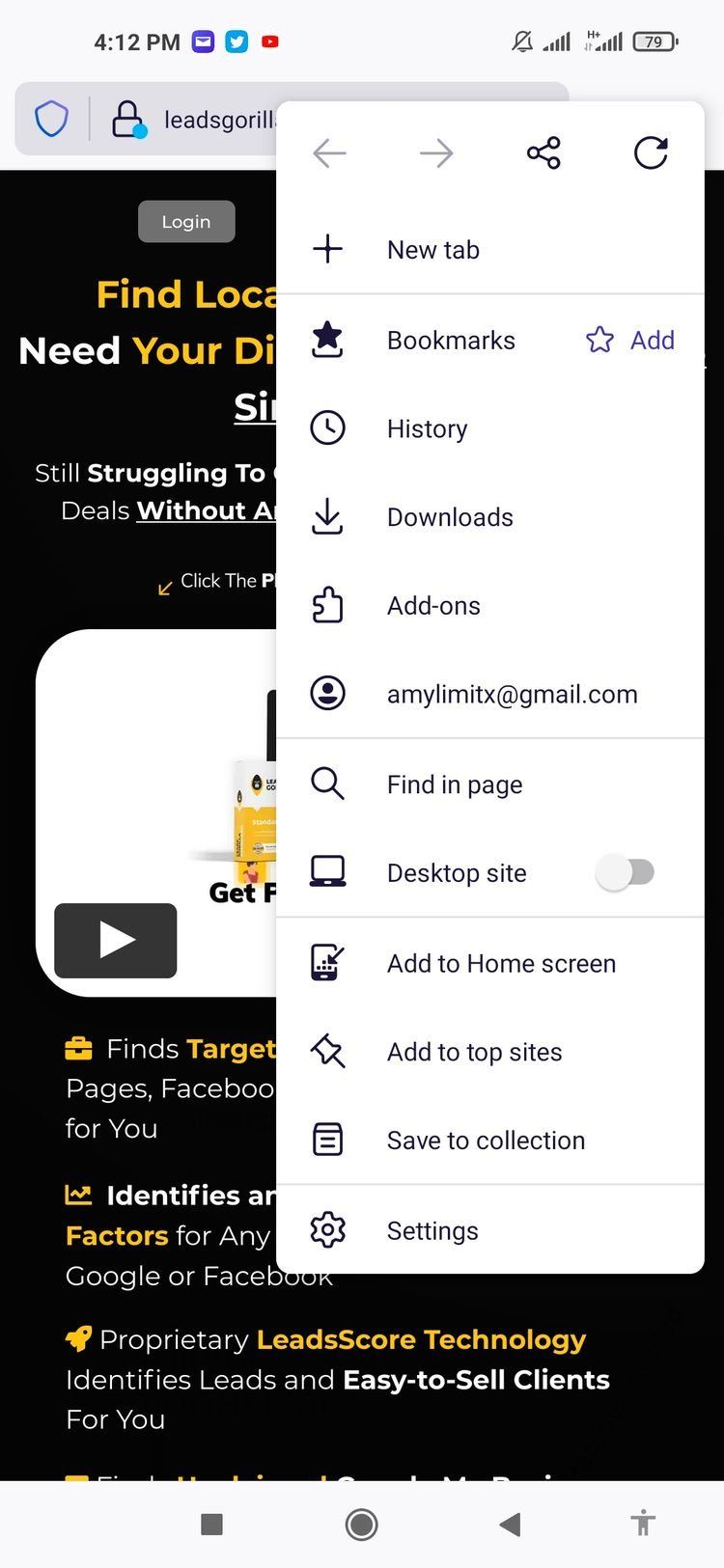Pin page with Add to top sites
The image size is (724, 1568).
click(x=474, y=1052)
